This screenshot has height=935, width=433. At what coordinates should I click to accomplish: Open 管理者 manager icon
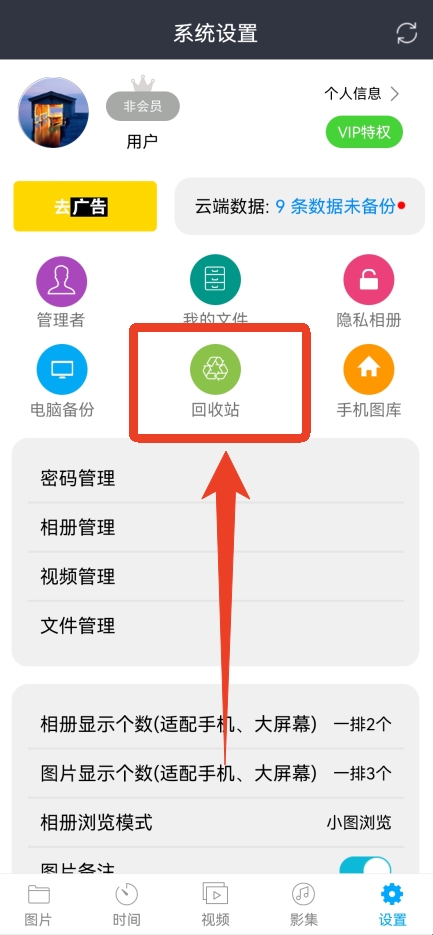(61, 292)
